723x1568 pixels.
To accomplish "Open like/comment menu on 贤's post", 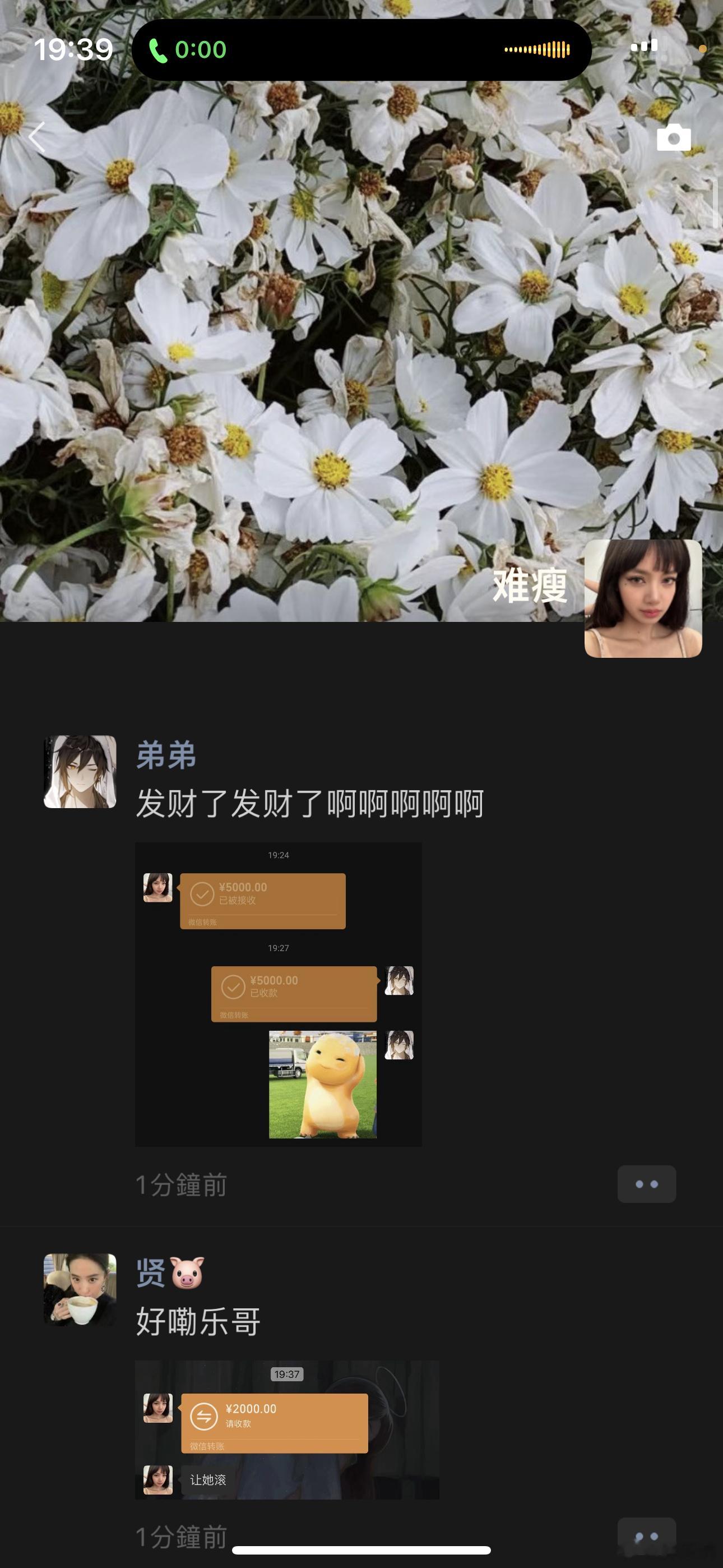I will (x=646, y=1535).
